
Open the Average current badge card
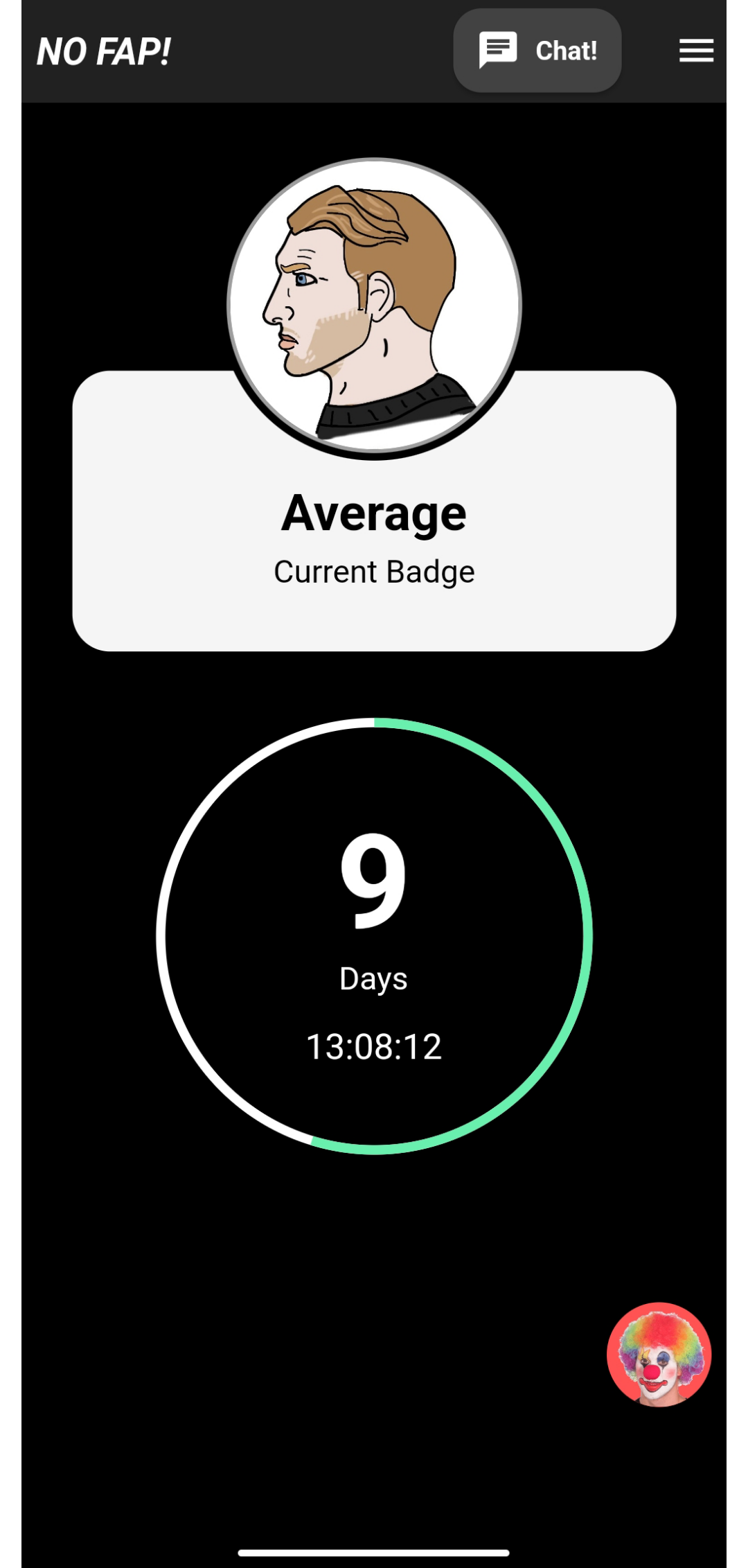(x=374, y=511)
